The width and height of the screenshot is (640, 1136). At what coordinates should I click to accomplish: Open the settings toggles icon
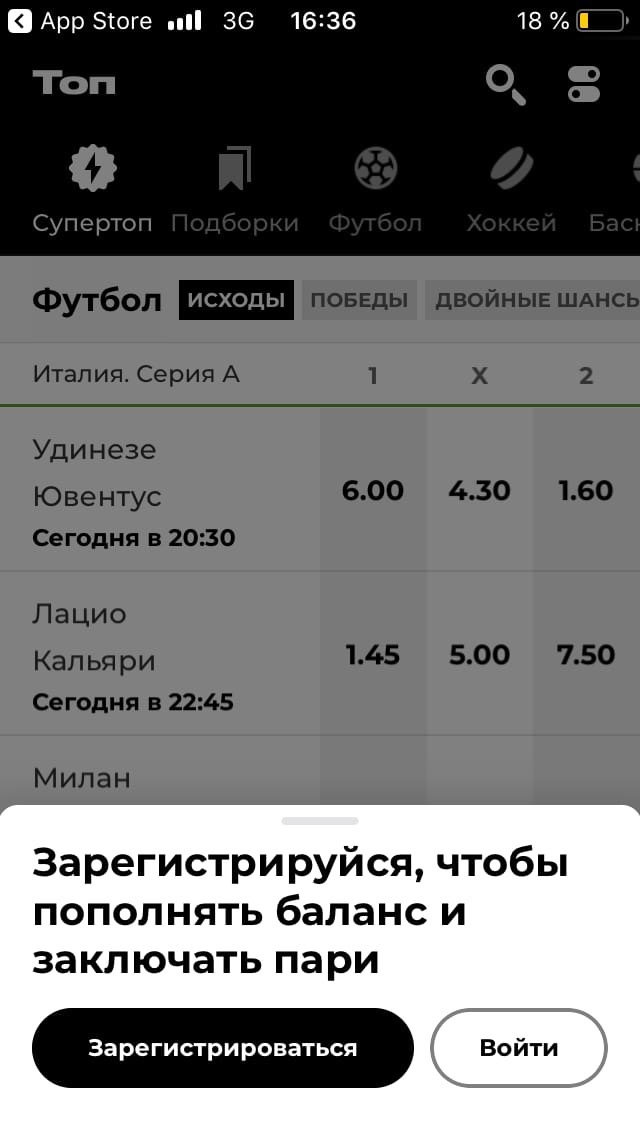584,84
